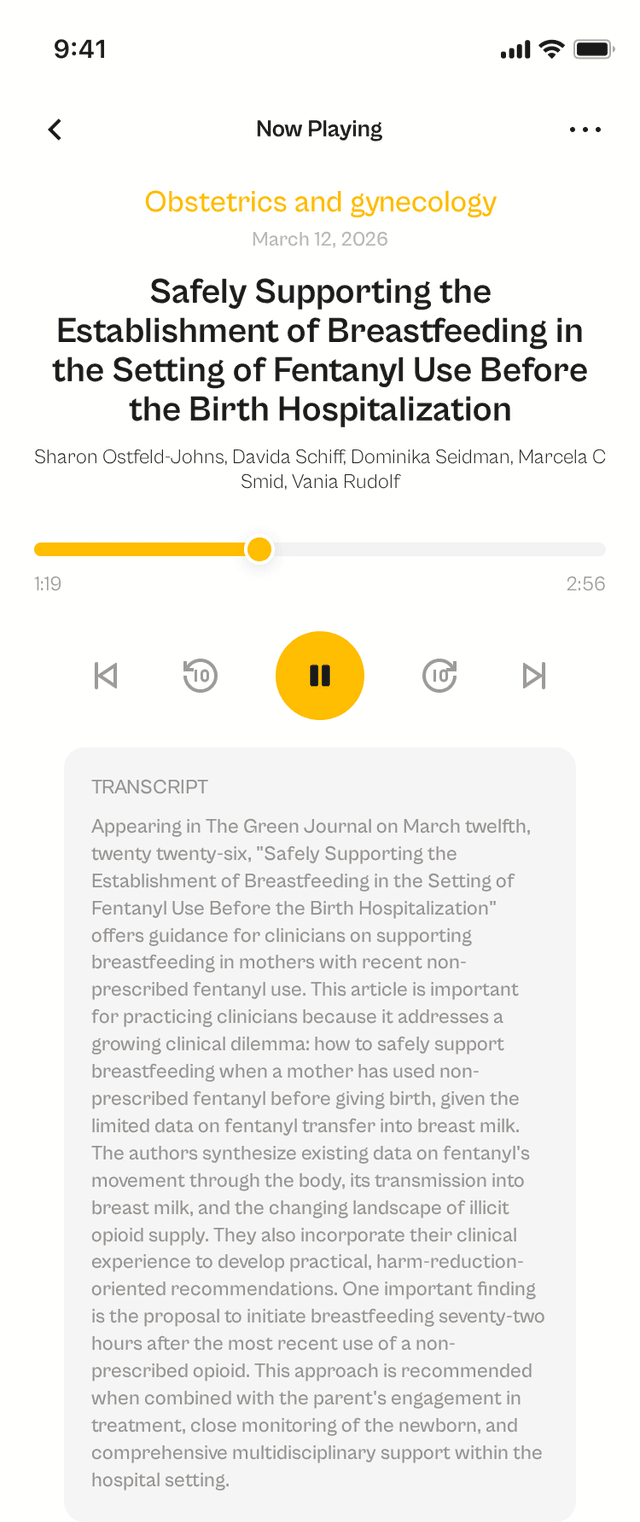
Task: Pause the audio playback
Action: 320,676
